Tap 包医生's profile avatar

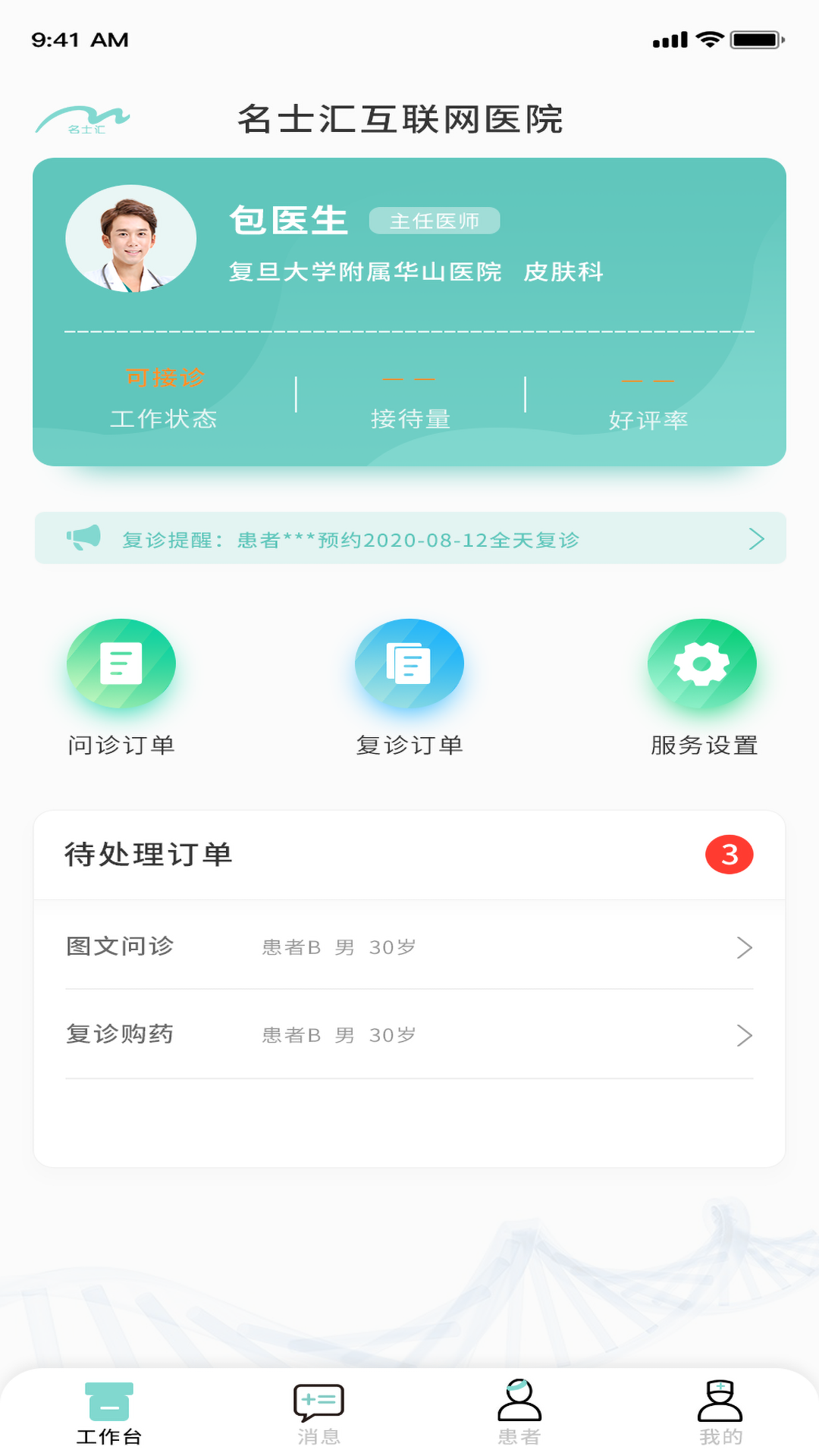pos(131,239)
